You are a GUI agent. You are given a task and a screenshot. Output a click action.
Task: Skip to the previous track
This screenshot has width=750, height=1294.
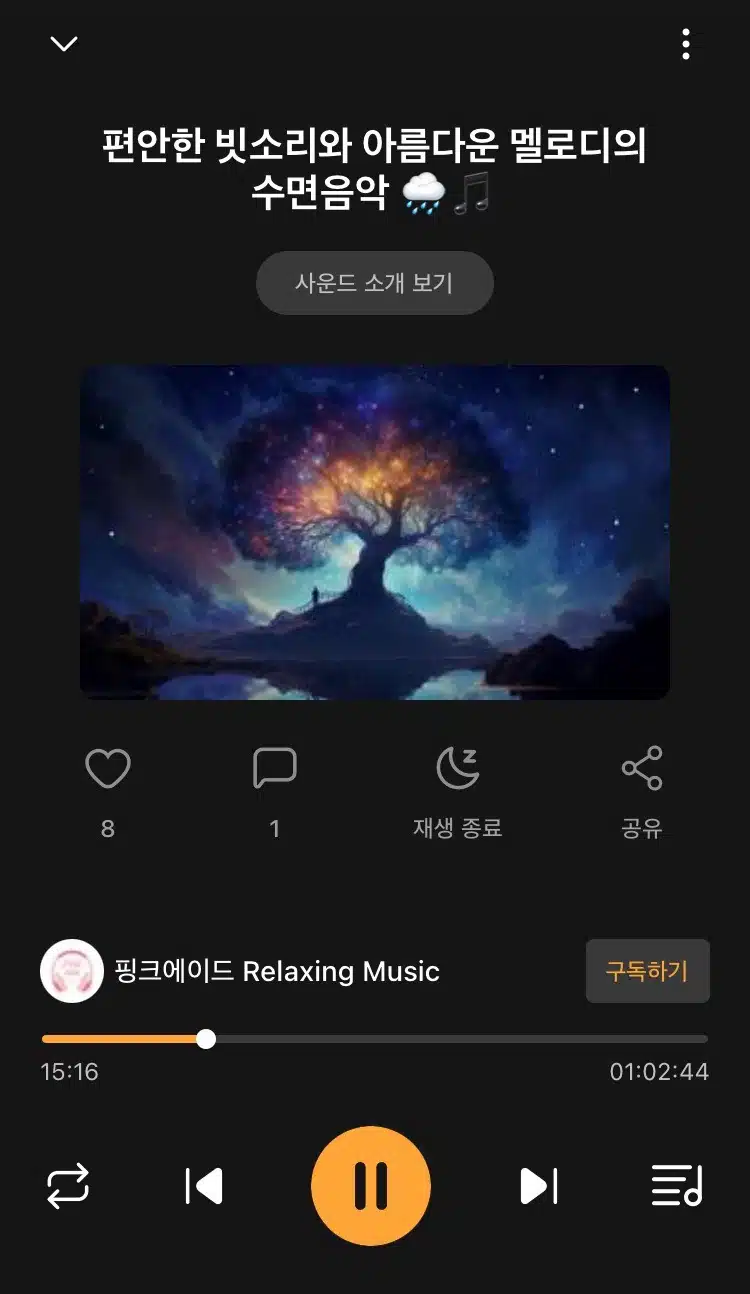pyautogui.click(x=204, y=1186)
